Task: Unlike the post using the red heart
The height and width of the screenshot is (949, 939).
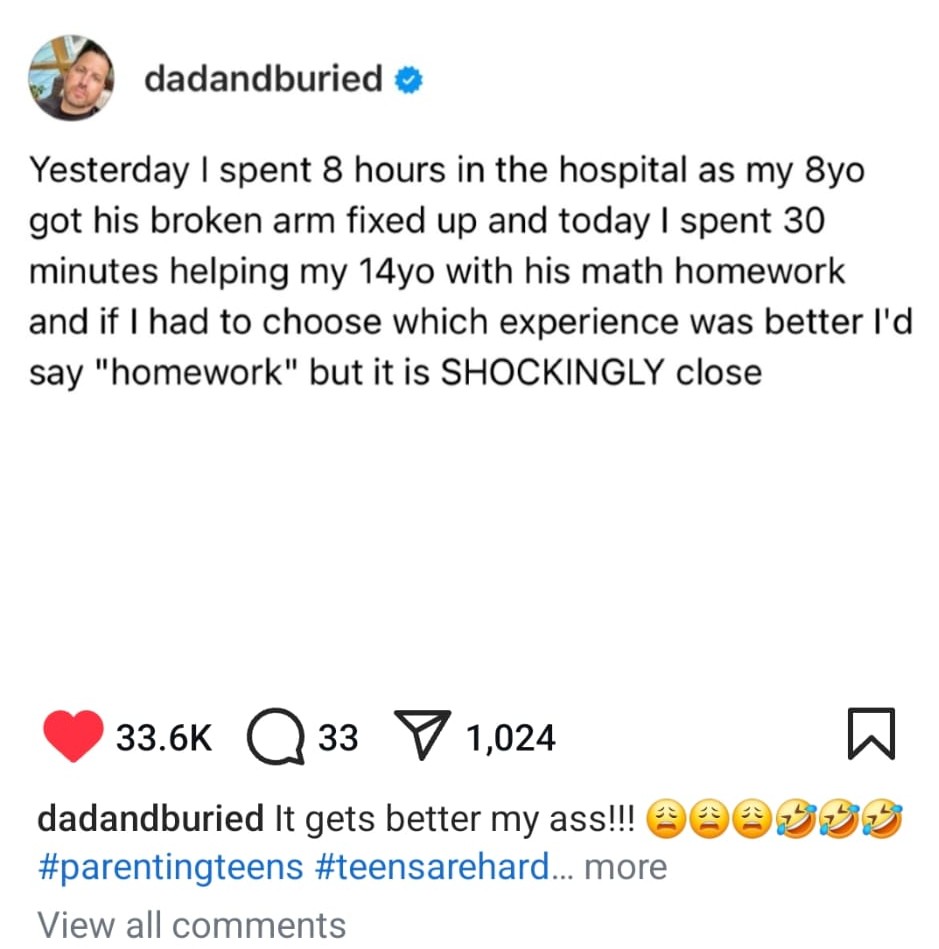Action: (73, 738)
